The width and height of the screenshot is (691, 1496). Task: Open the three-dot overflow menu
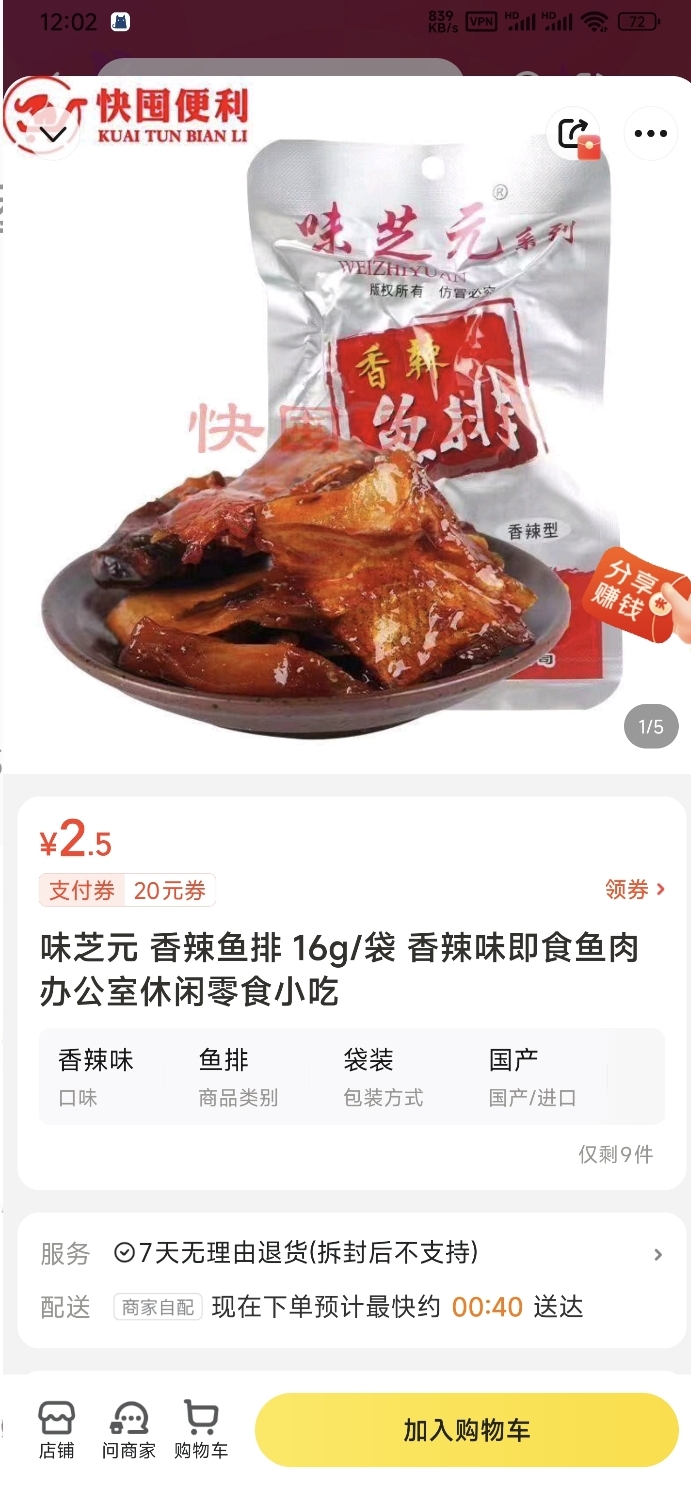coord(650,134)
